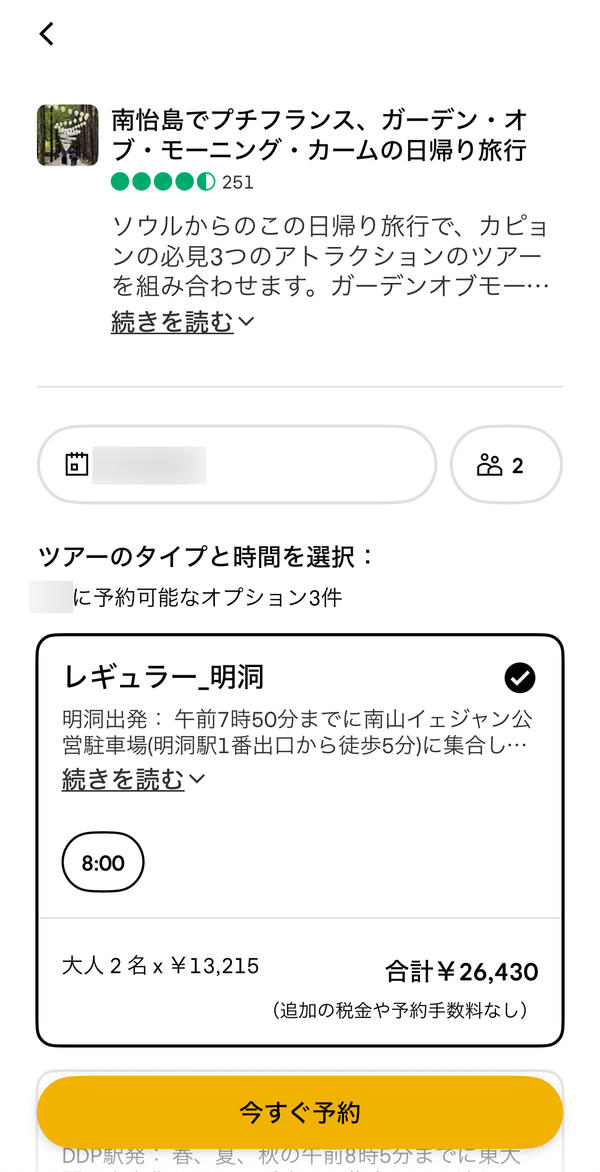This screenshot has width=600, height=1172.
Task: Change the traveler count of 2
Action: 506,465
